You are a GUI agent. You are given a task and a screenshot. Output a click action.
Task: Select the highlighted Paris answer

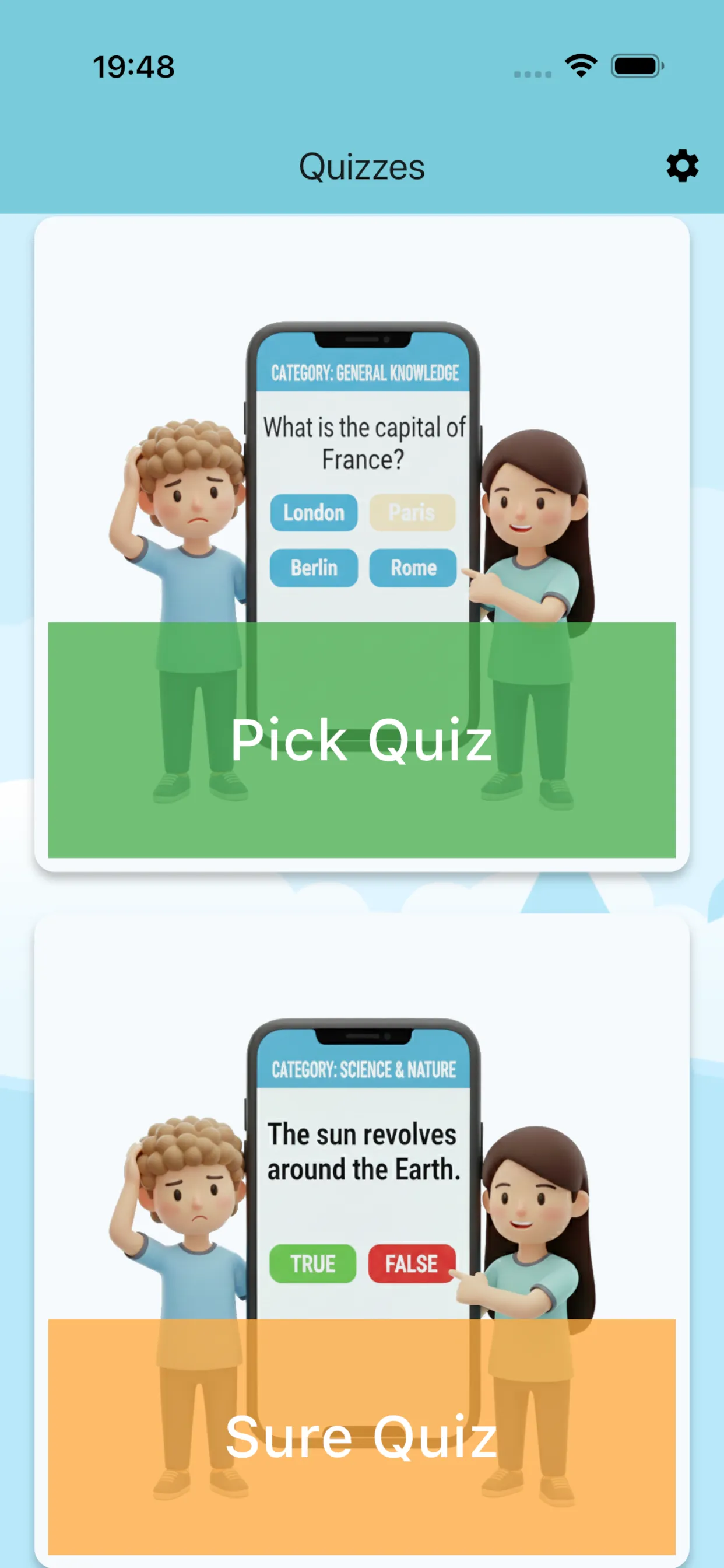click(x=413, y=513)
